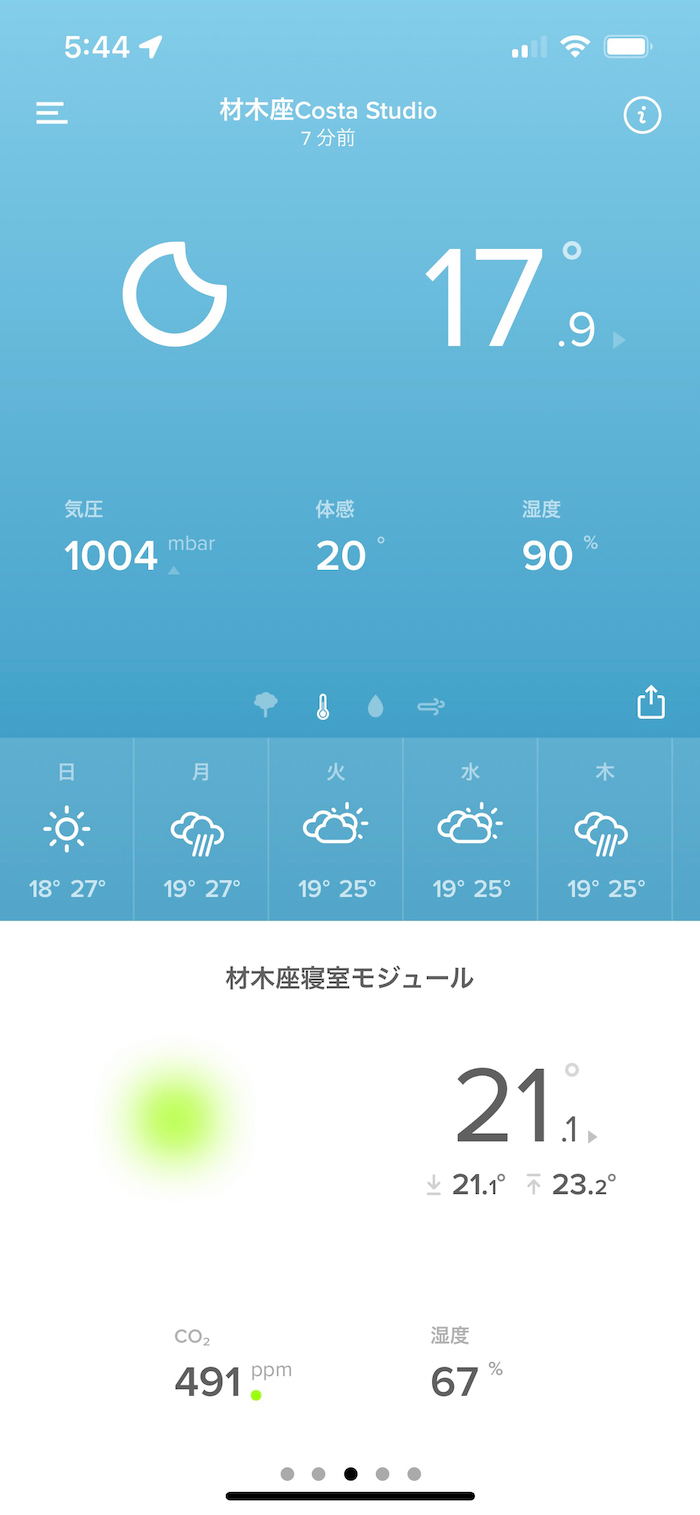Switch to the air quality tree view

point(266,706)
